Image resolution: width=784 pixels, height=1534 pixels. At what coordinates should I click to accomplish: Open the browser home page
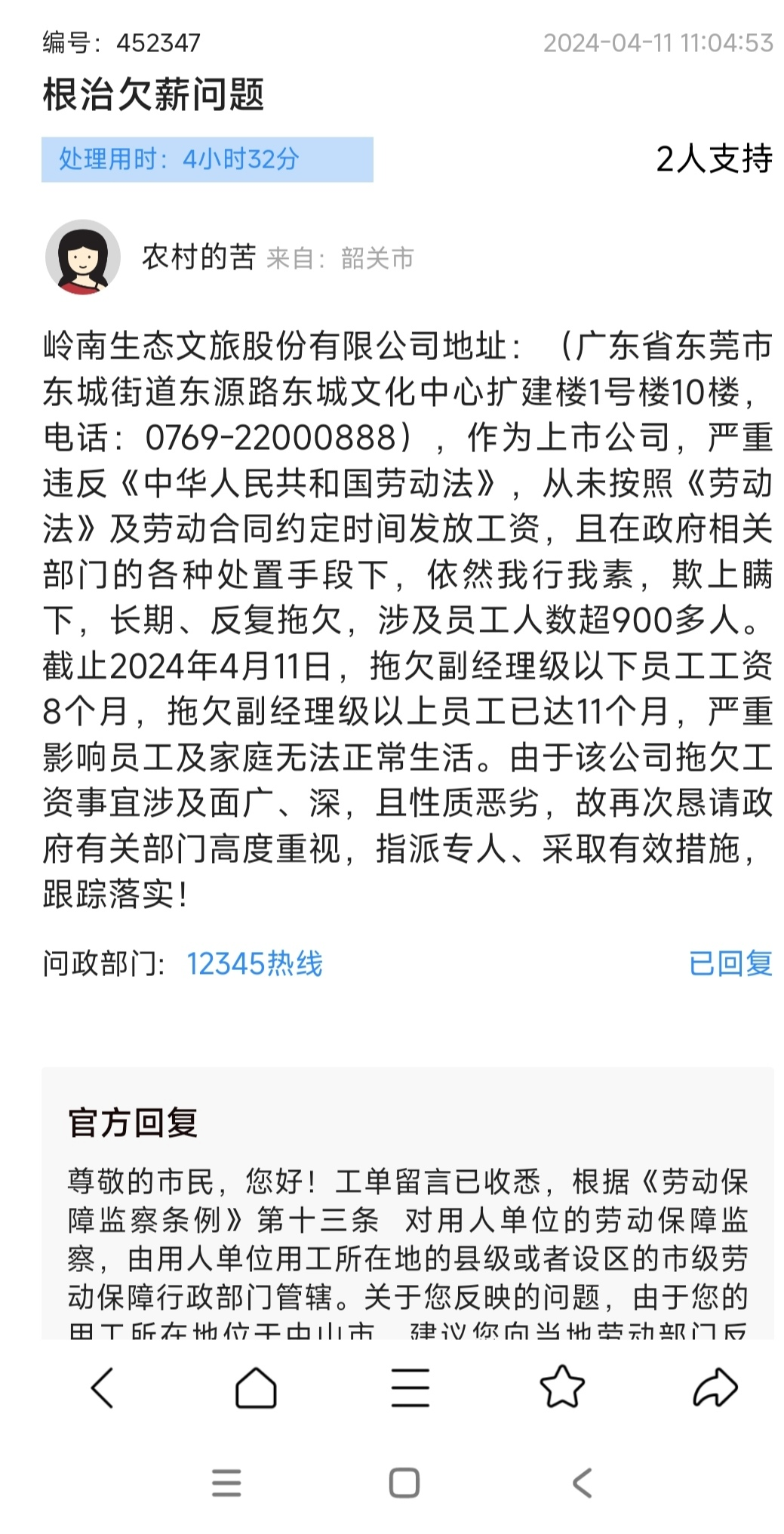[256, 1388]
